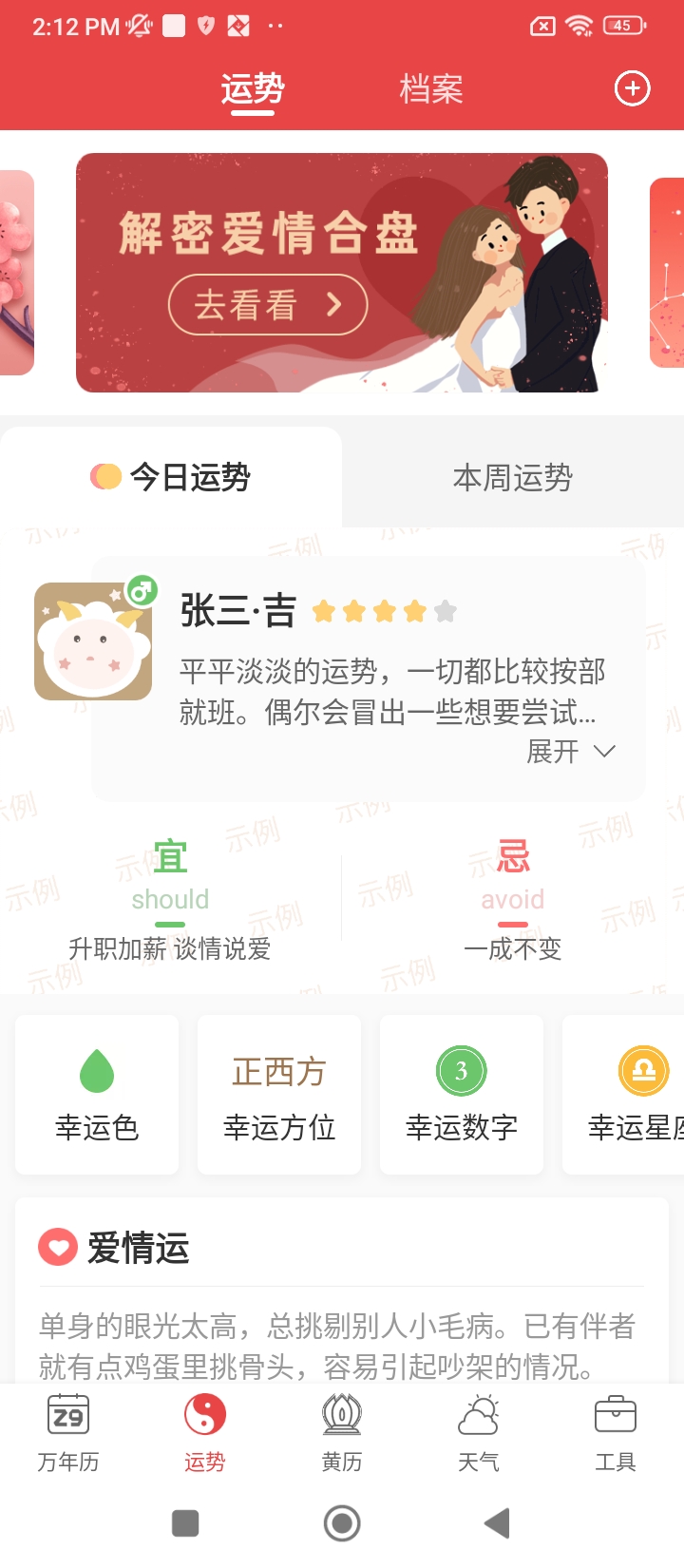Switch to 本周运势 tab
The height and width of the screenshot is (1568, 684).
click(x=512, y=477)
